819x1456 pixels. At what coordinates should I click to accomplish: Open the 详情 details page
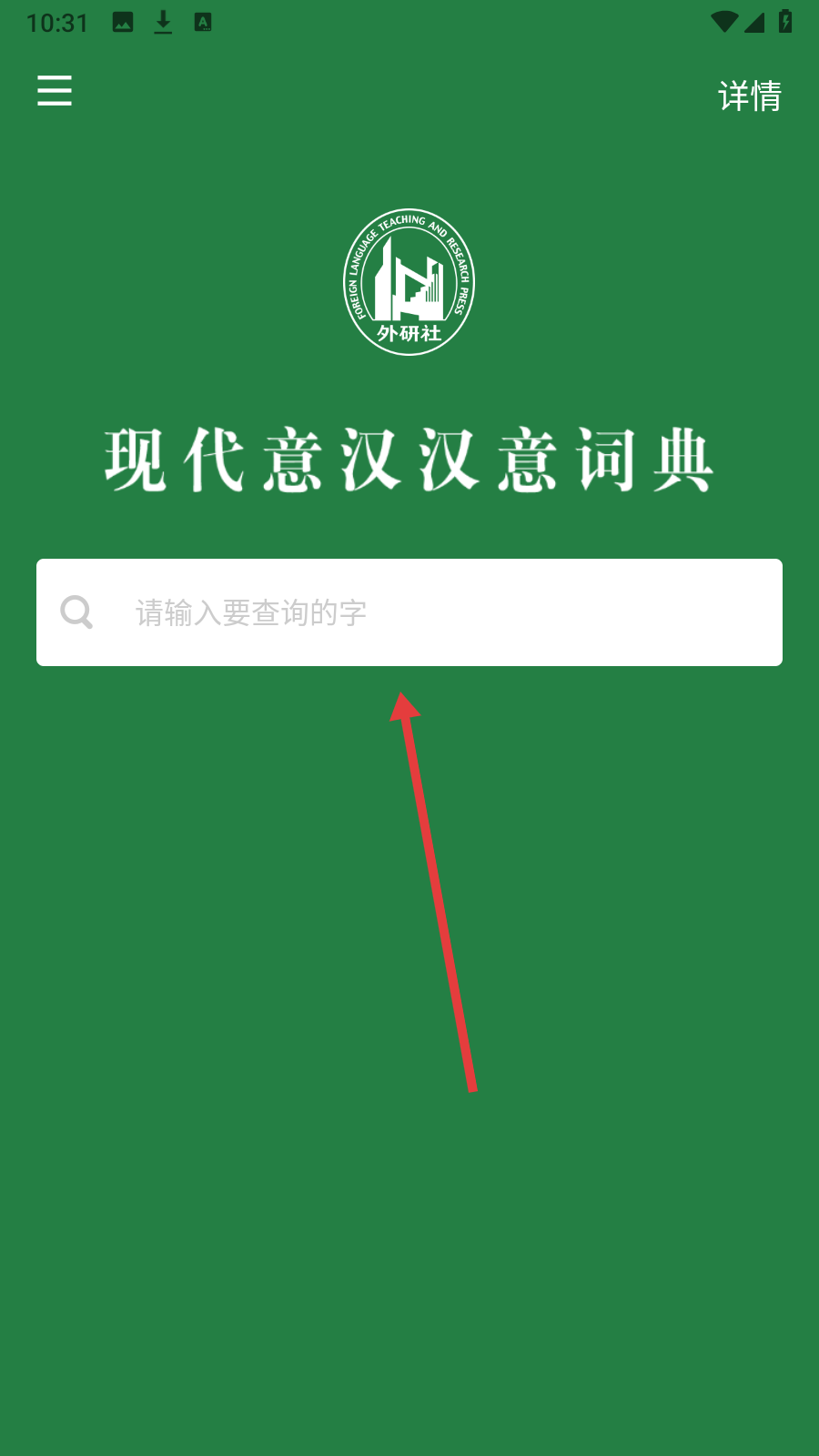click(x=749, y=96)
